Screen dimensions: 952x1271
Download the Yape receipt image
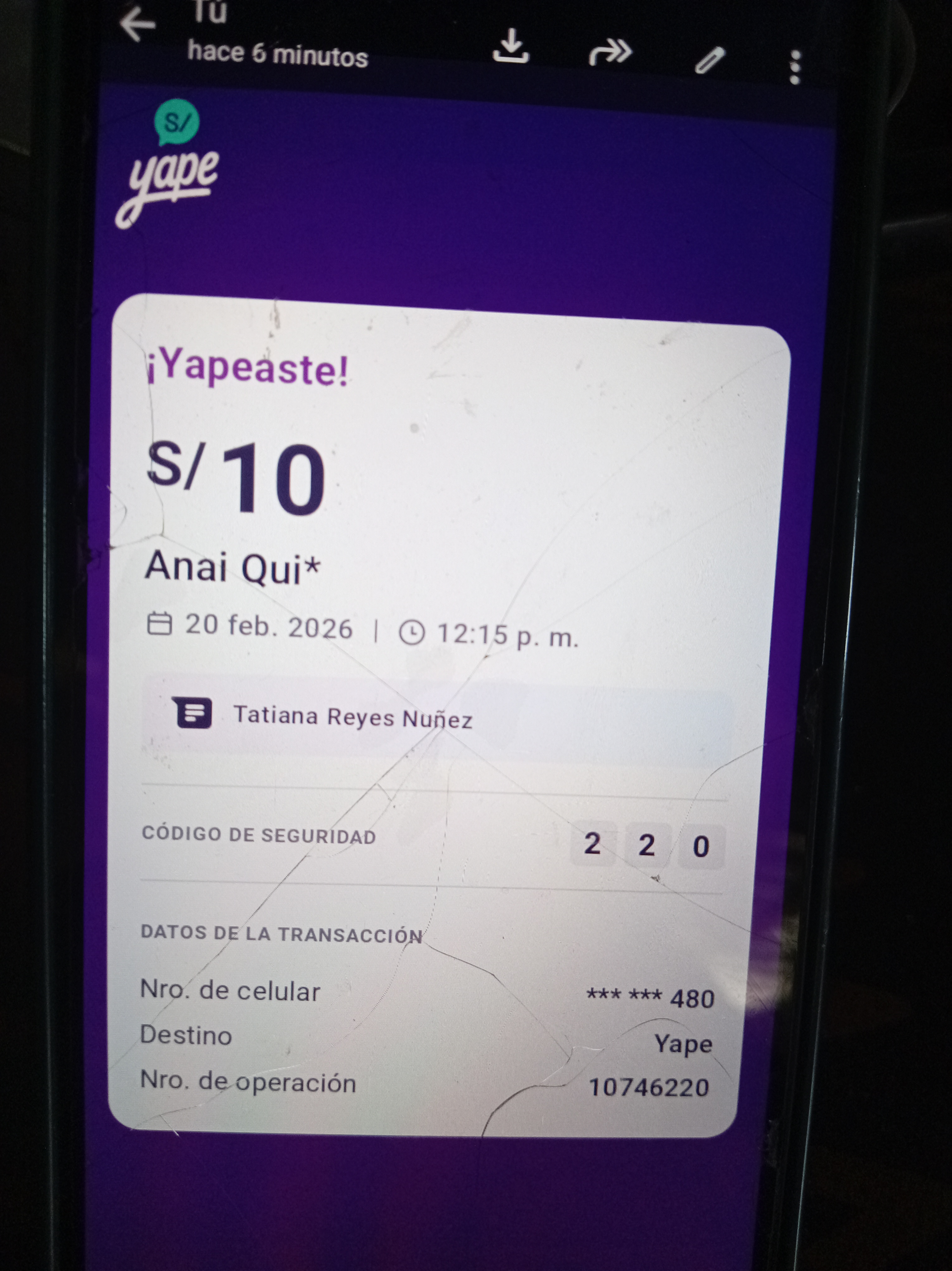pyautogui.click(x=510, y=46)
